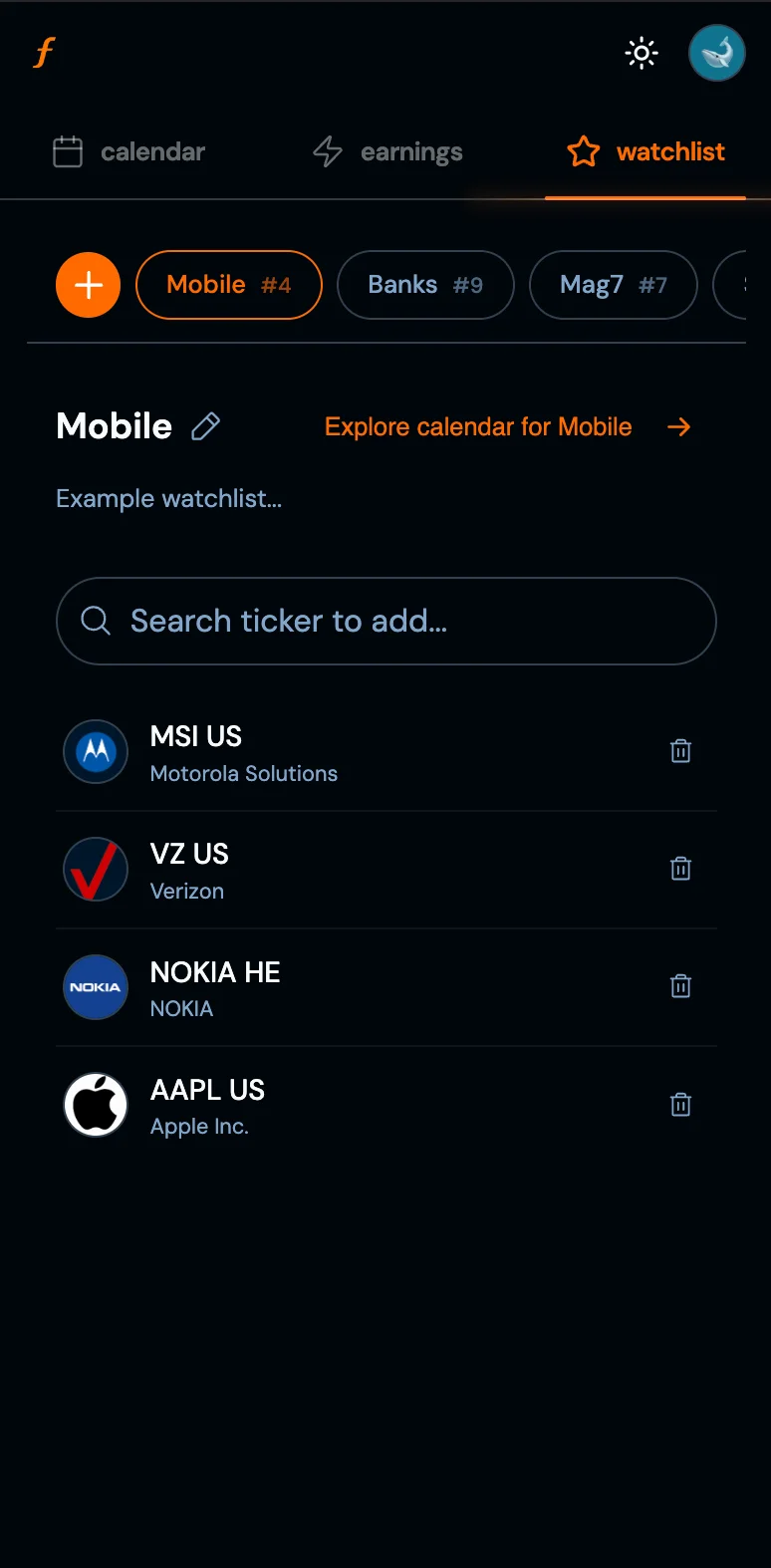
Task: Toggle light mode with the sun icon
Action: [641, 53]
